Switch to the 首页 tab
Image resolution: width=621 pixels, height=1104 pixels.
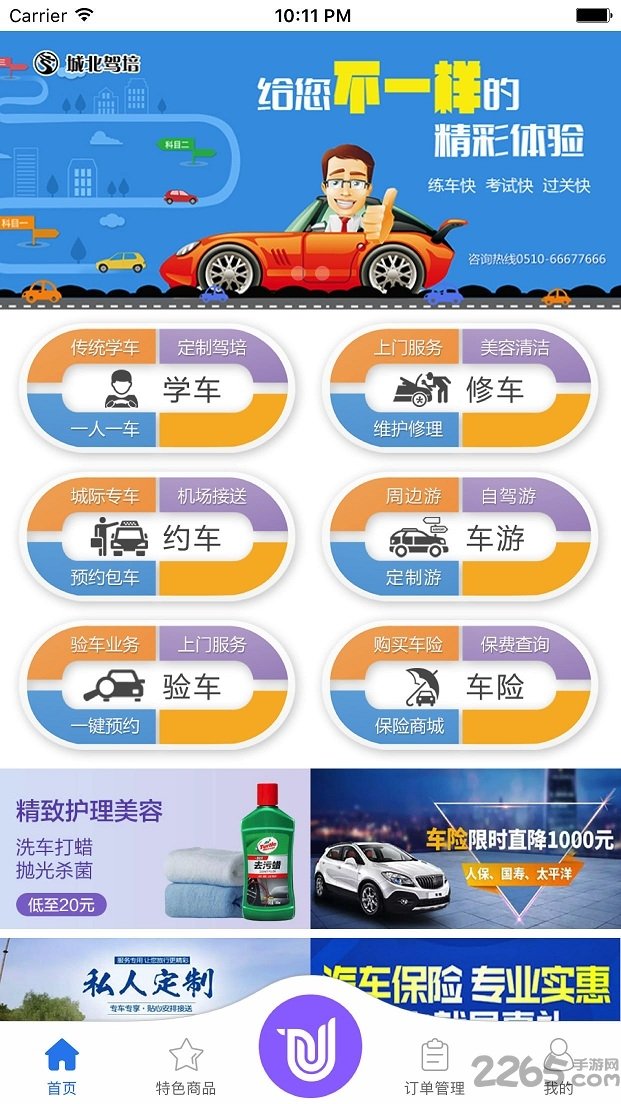click(x=62, y=1066)
